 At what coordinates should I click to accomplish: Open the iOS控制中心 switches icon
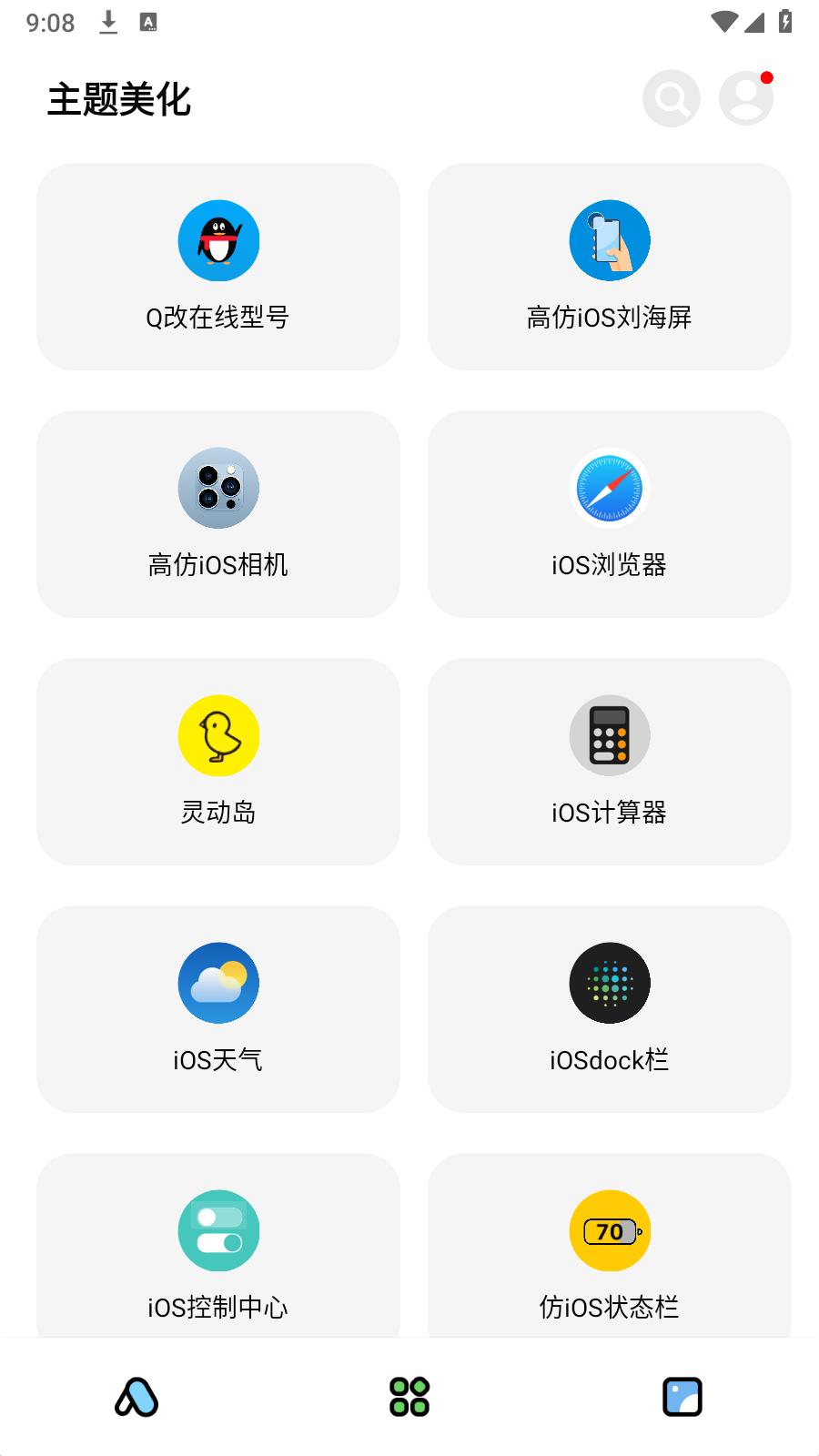[x=218, y=1230]
